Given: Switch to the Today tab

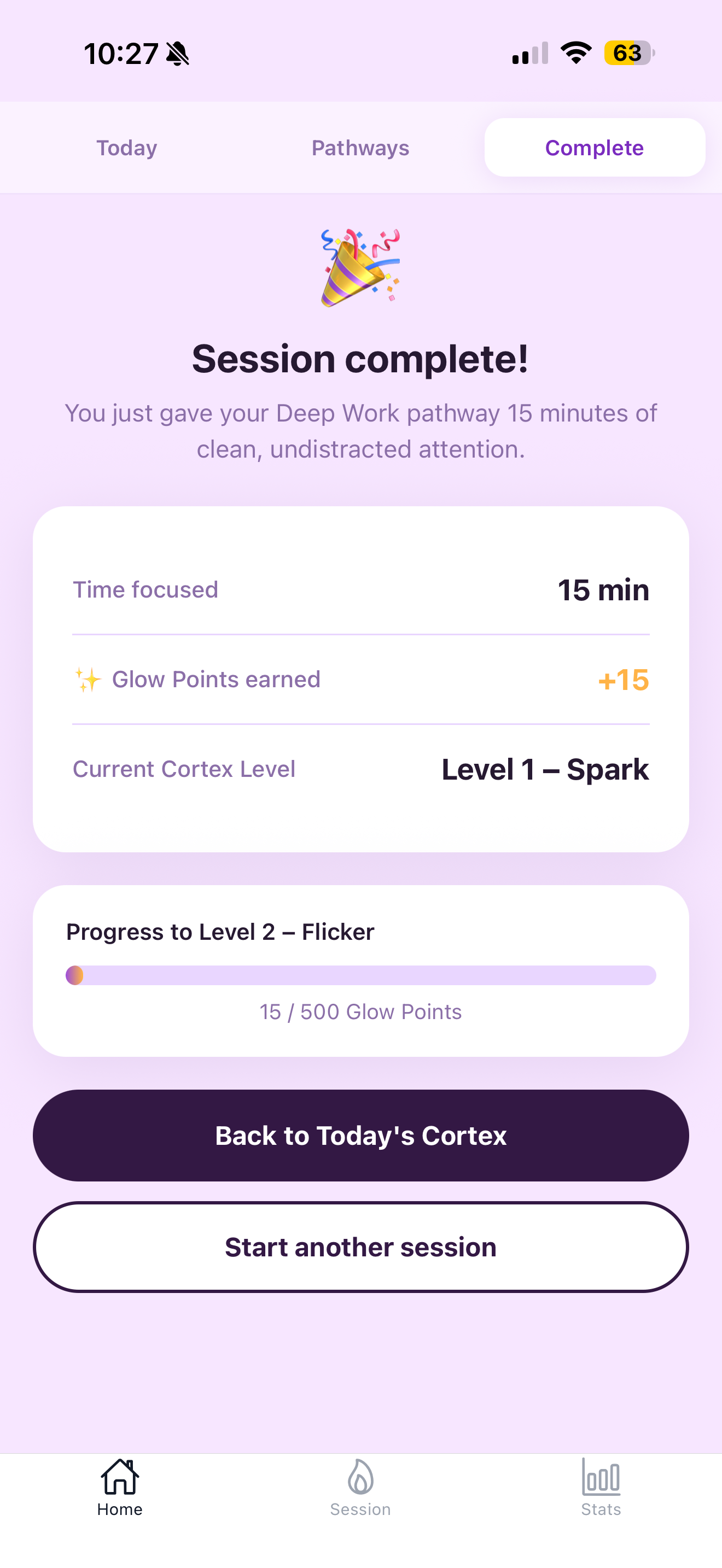Looking at the screenshot, I should click(126, 147).
